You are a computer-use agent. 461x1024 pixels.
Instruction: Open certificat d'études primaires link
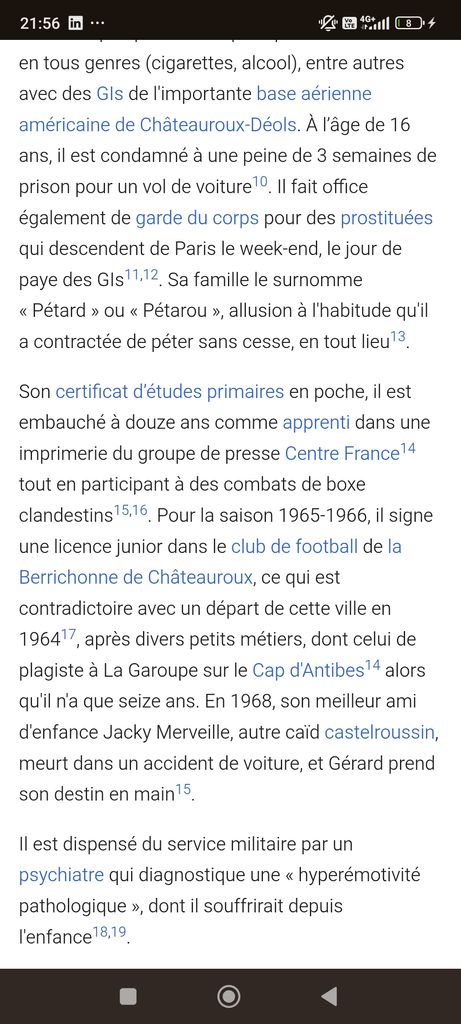click(170, 392)
